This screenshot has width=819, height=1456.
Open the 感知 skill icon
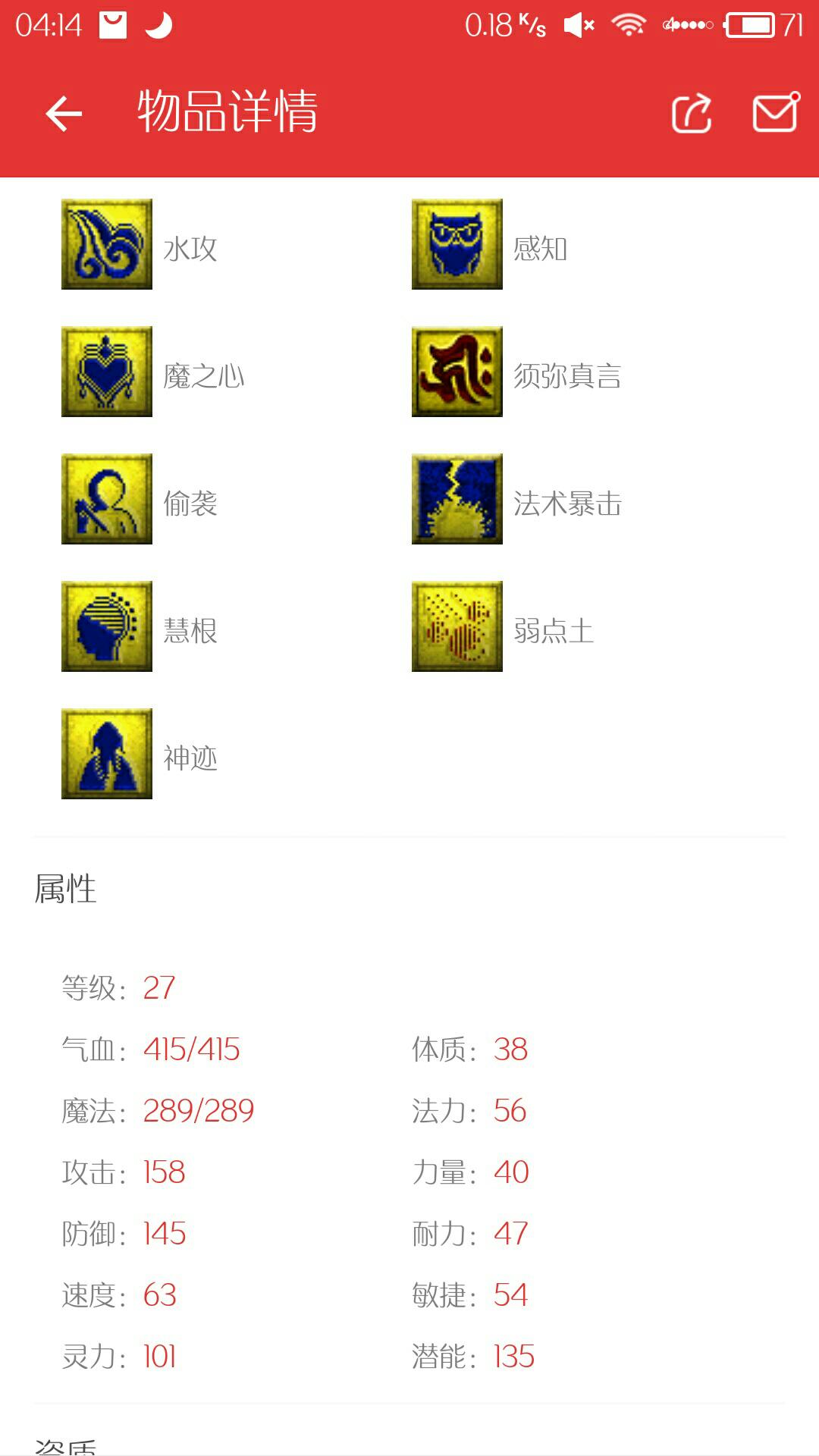tap(457, 244)
